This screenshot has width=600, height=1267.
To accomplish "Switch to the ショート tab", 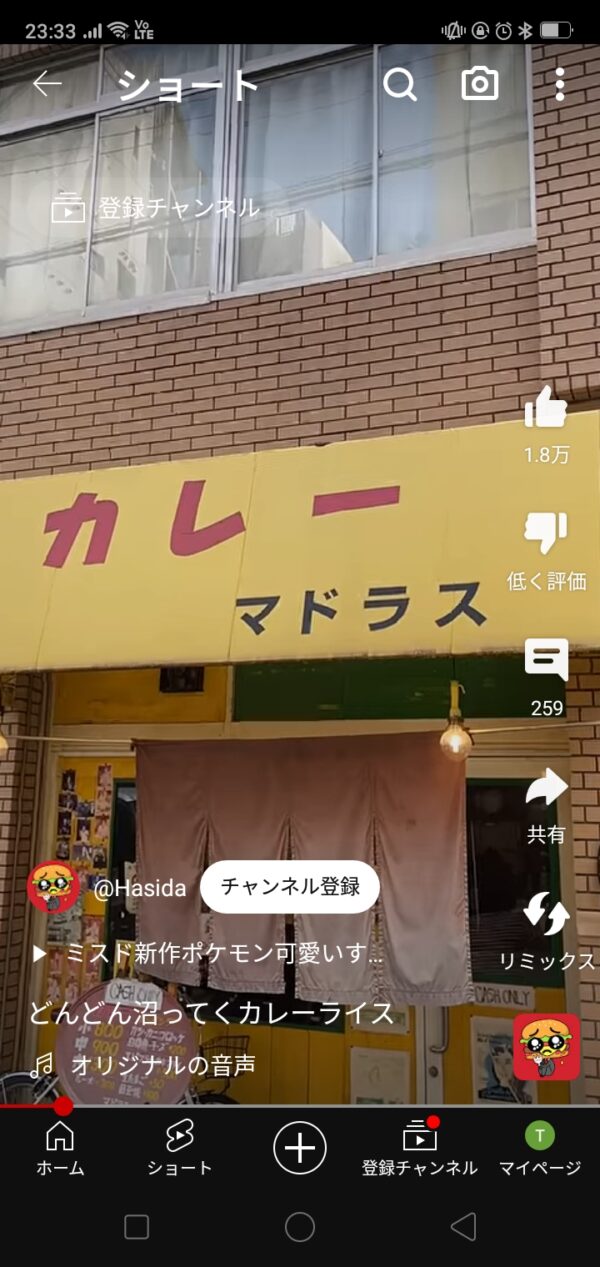I will [180, 1147].
